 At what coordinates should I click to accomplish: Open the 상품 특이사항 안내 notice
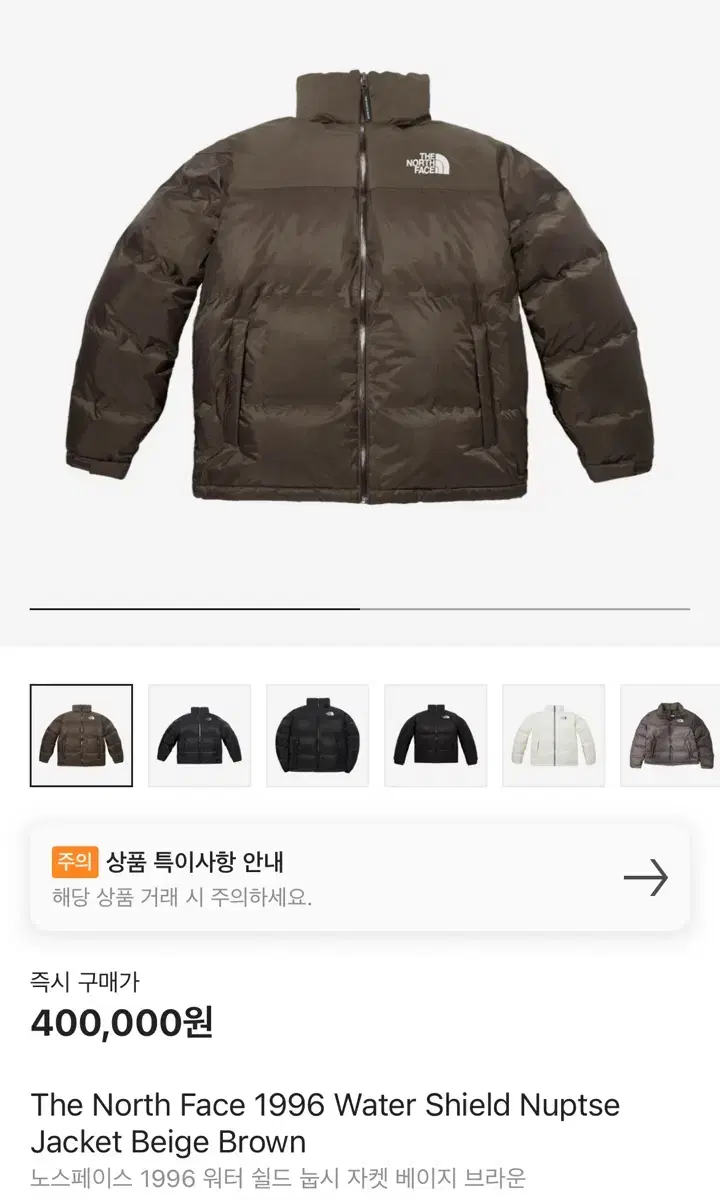click(190, 860)
